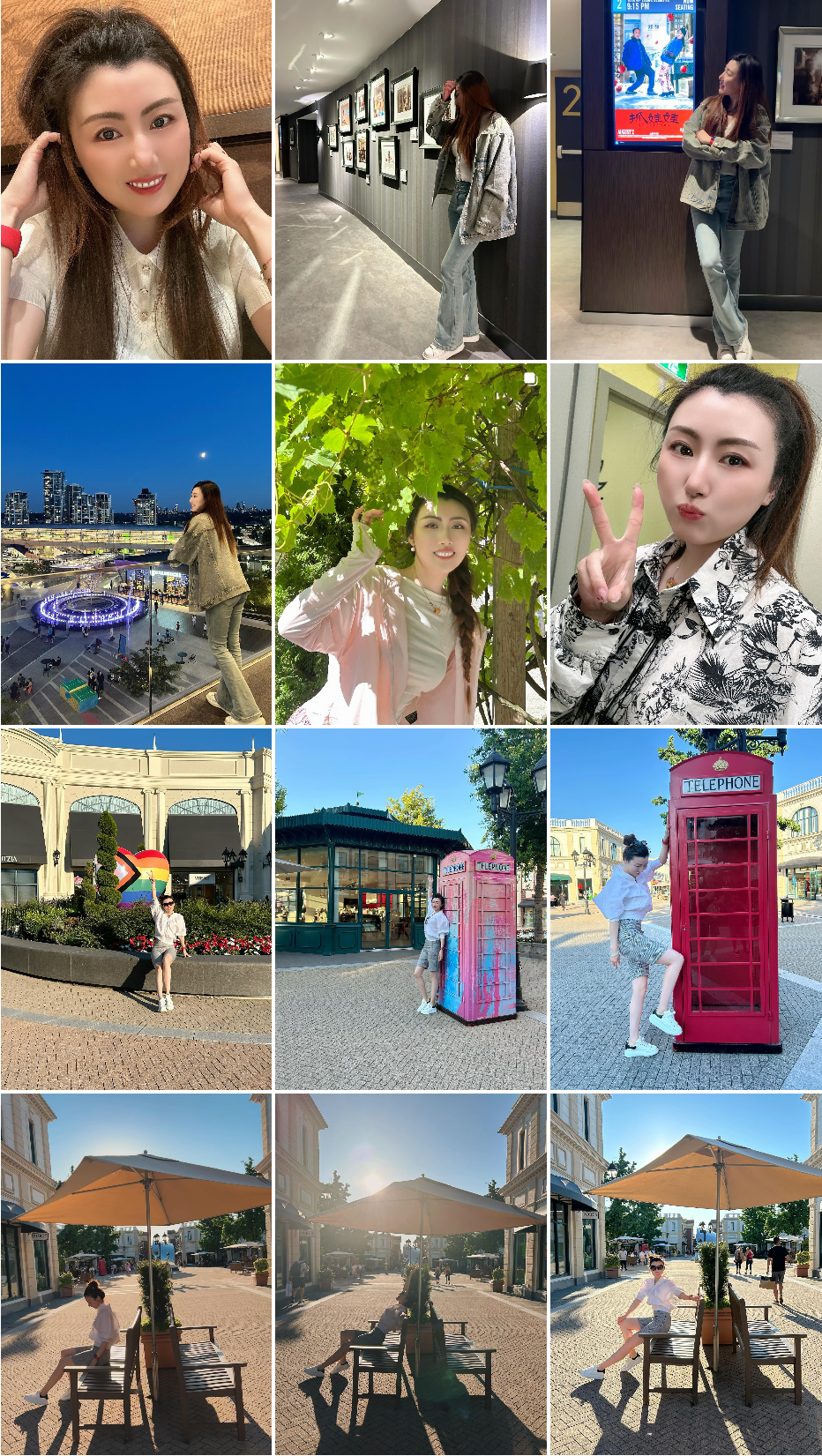Open the multi-photo post under green vine leaves
Screen dimensions: 822x1456
410,544
